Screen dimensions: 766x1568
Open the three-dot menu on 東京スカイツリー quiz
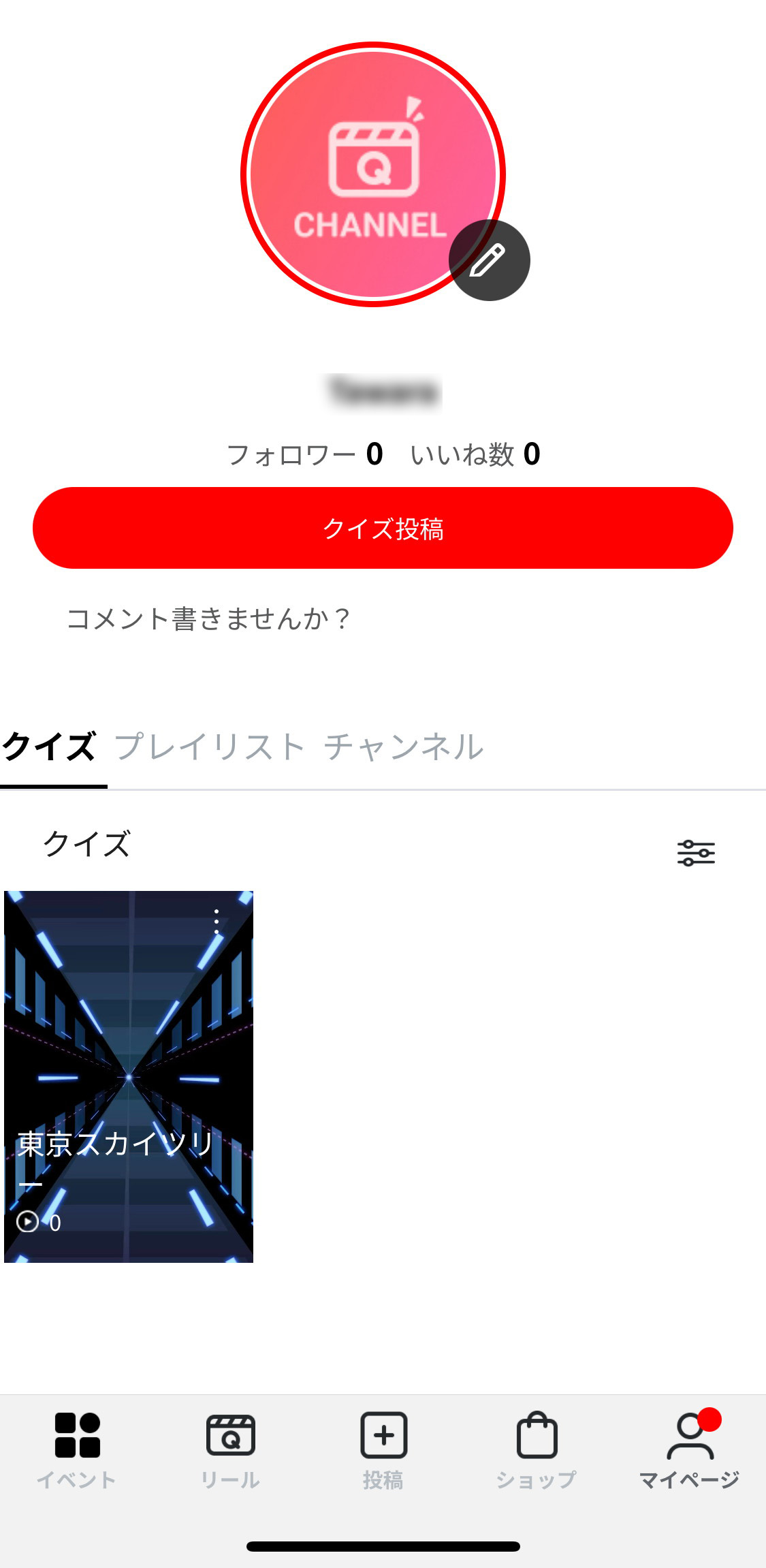[x=217, y=921]
